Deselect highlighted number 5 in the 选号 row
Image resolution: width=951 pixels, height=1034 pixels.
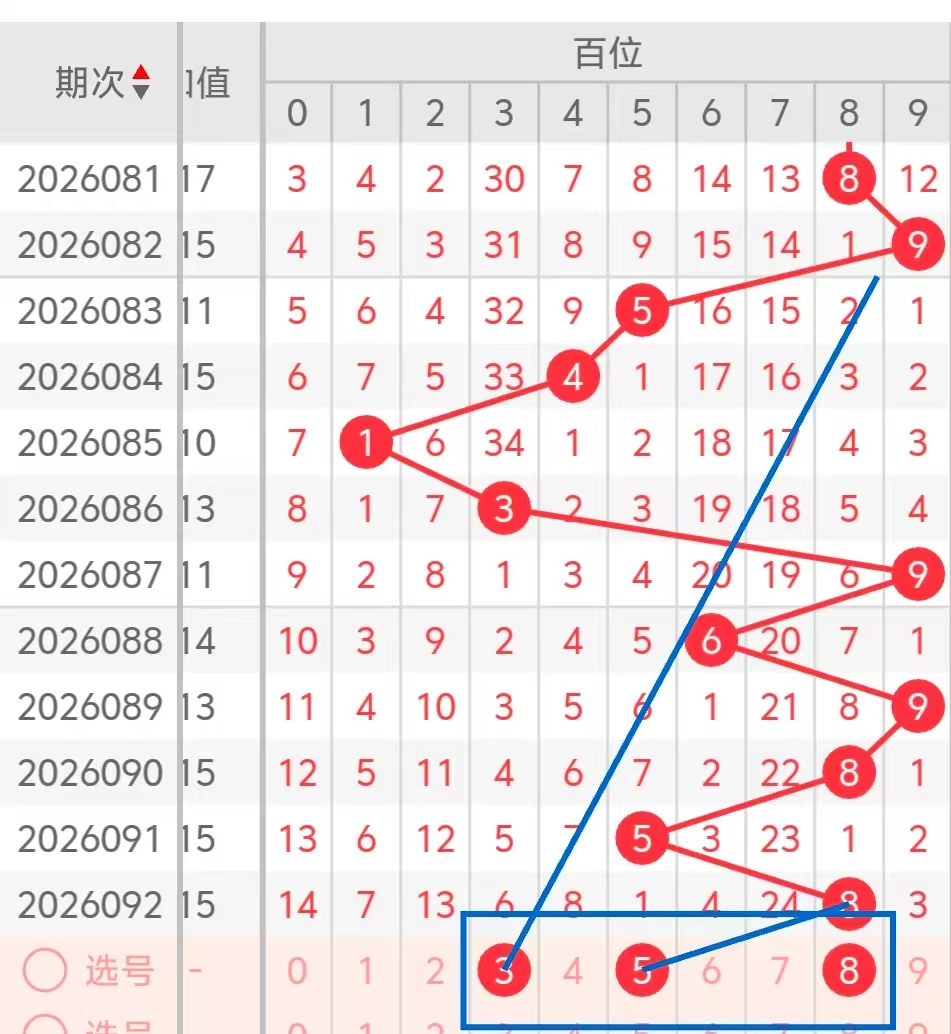coord(642,969)
